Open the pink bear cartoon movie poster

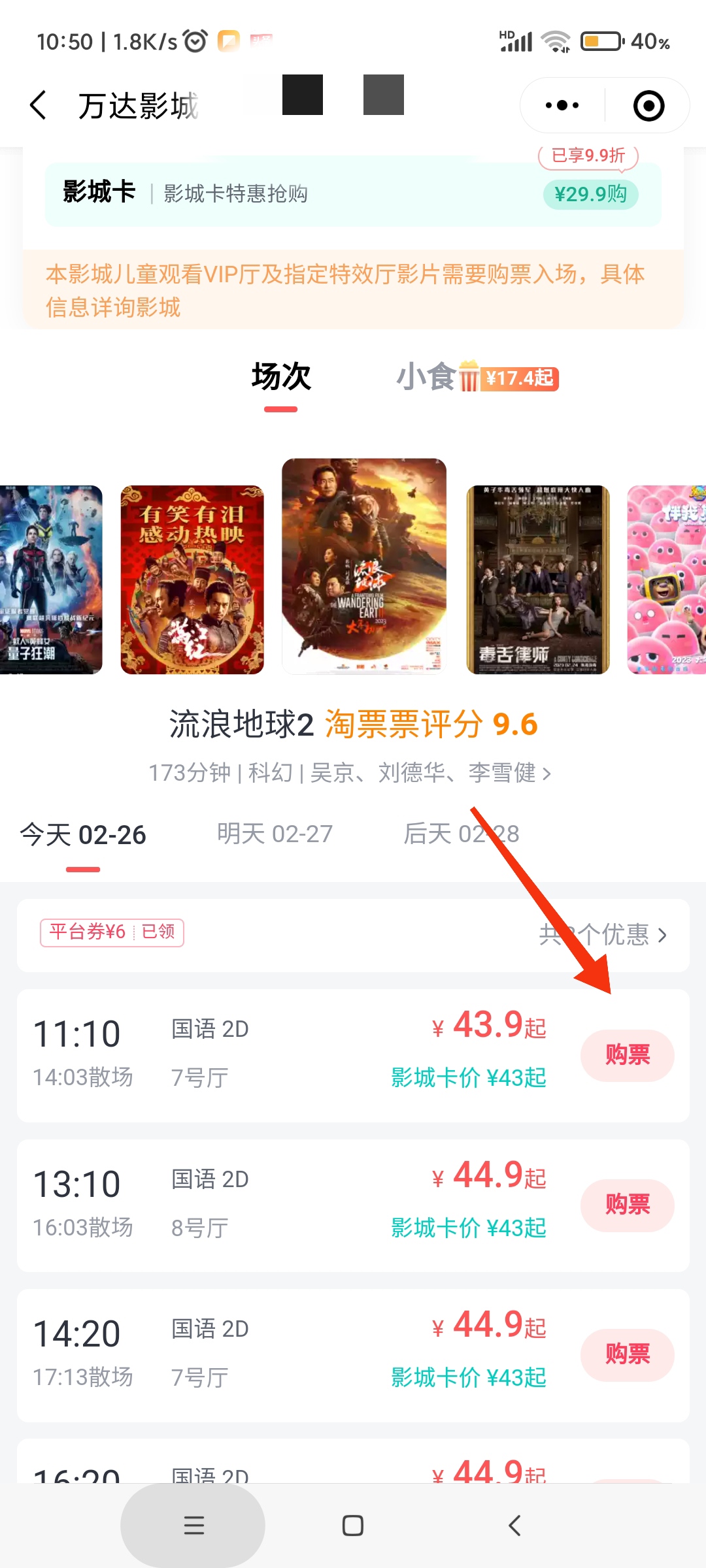(665, 580)
